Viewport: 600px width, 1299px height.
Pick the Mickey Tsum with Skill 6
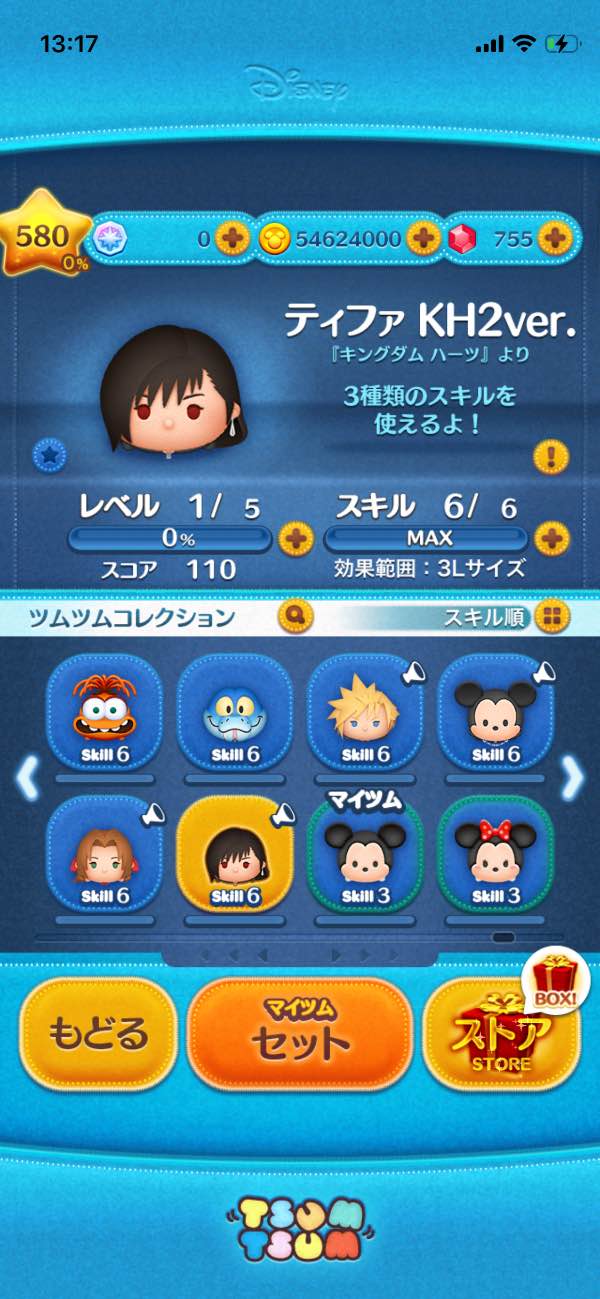click(496, 713)
